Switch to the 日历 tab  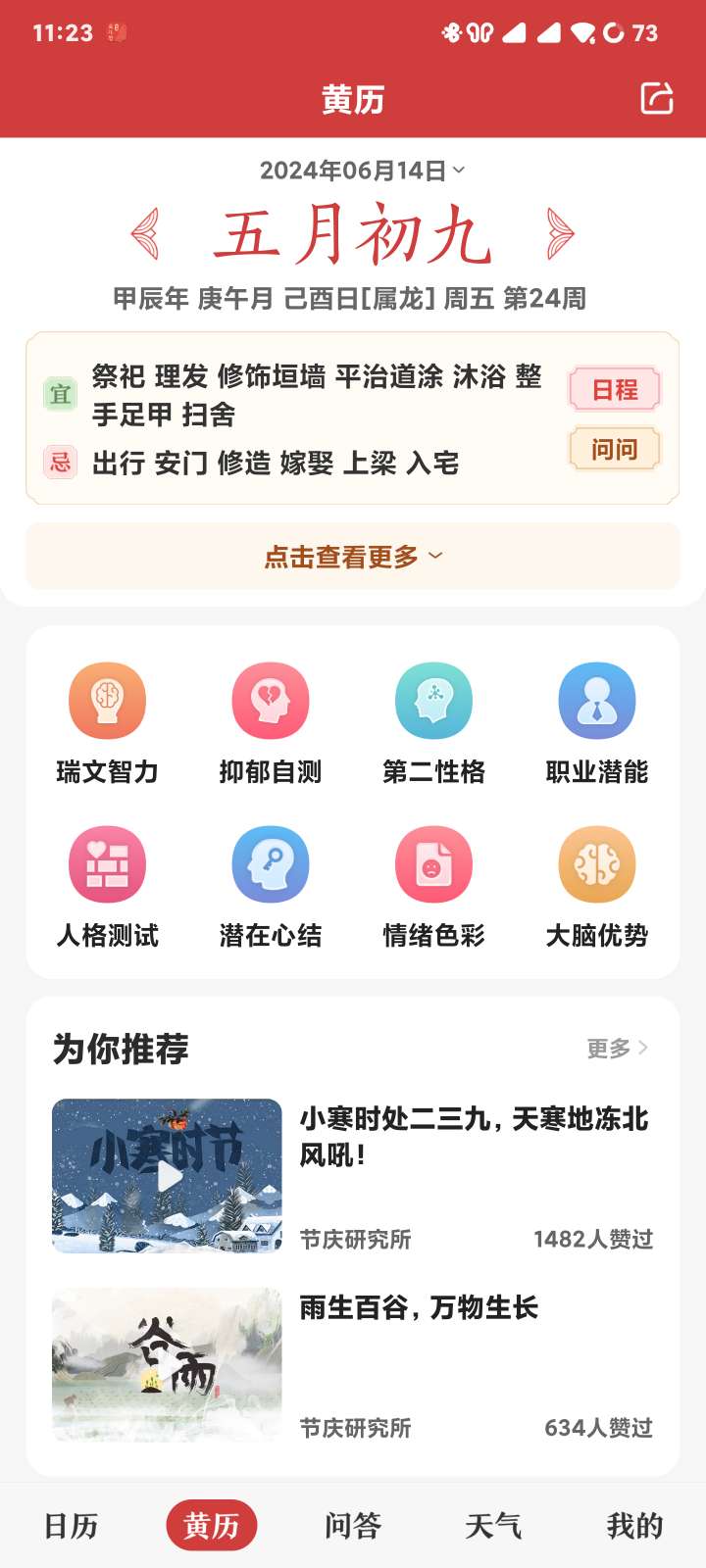(x=71, y=1526)
